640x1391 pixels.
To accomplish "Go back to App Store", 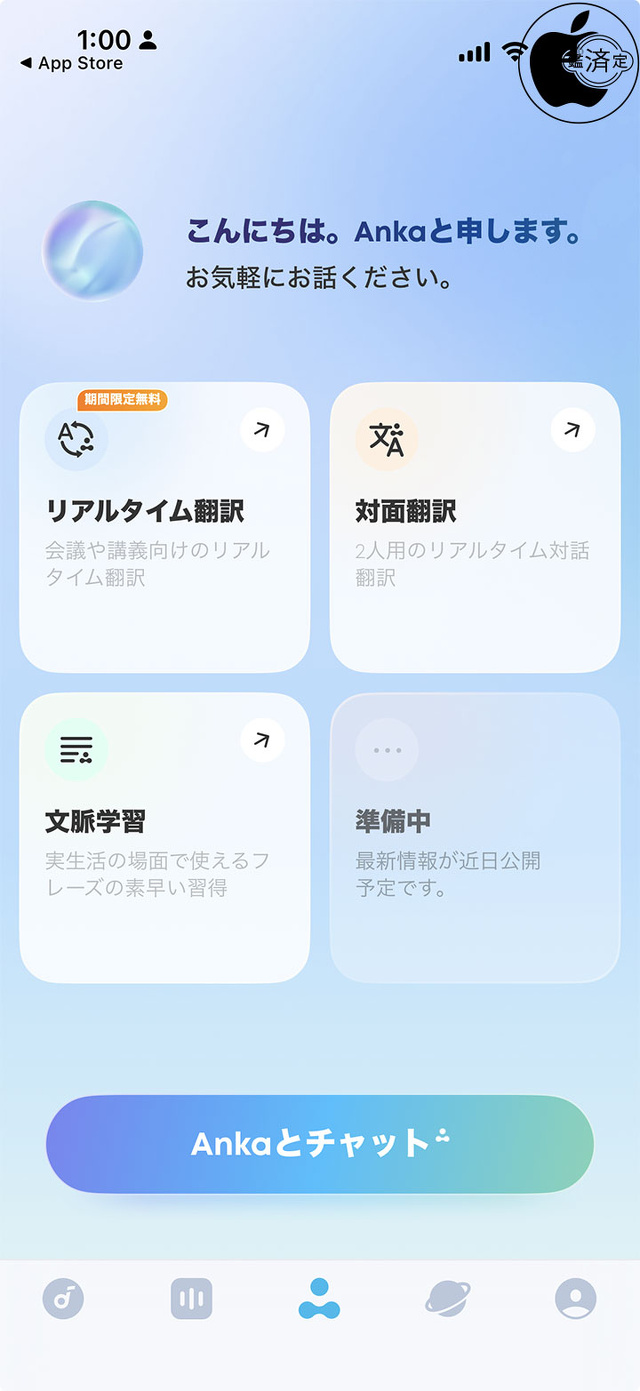I will coord(72,63).
